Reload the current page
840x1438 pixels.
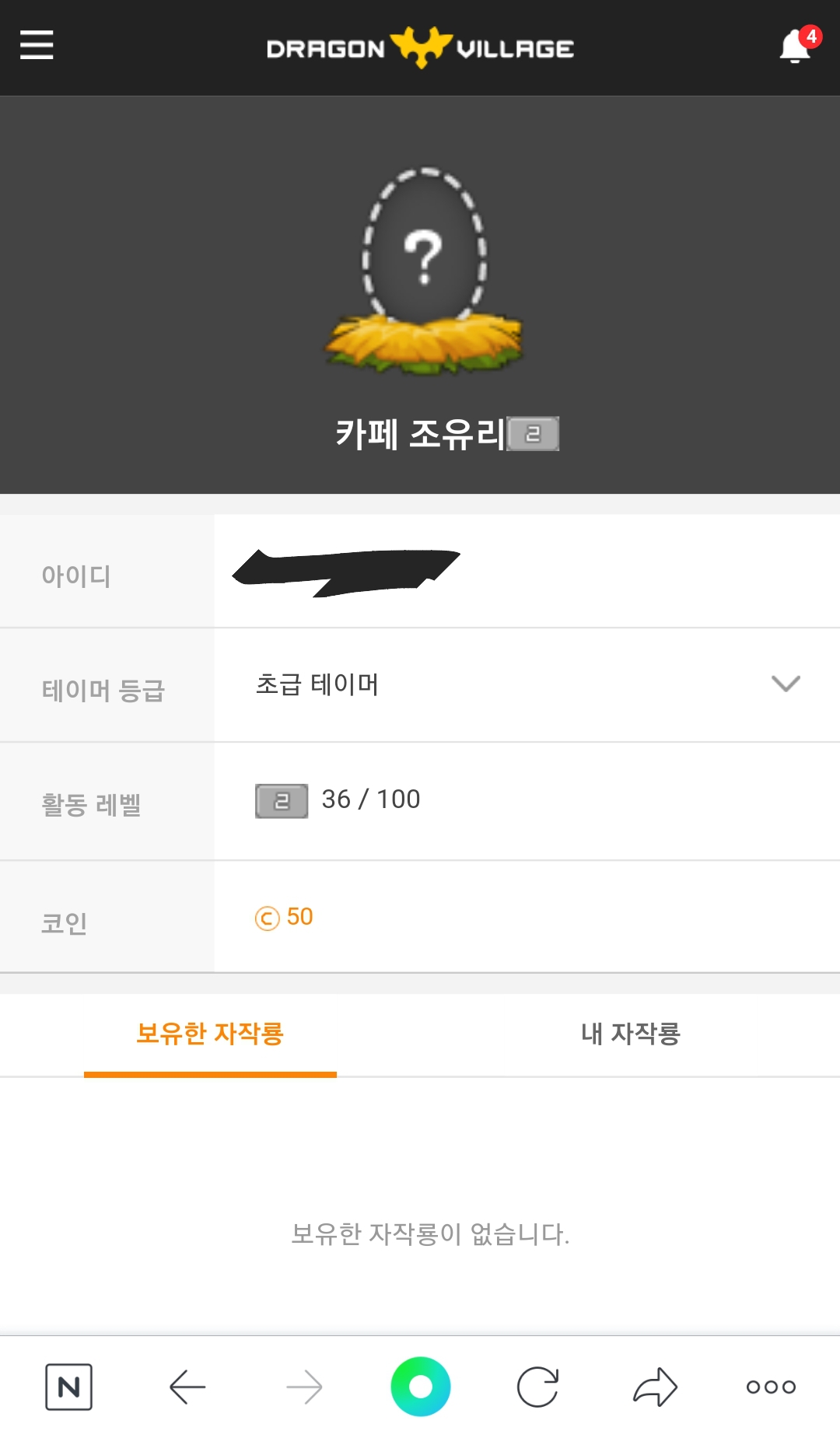tap(537, 1387)
